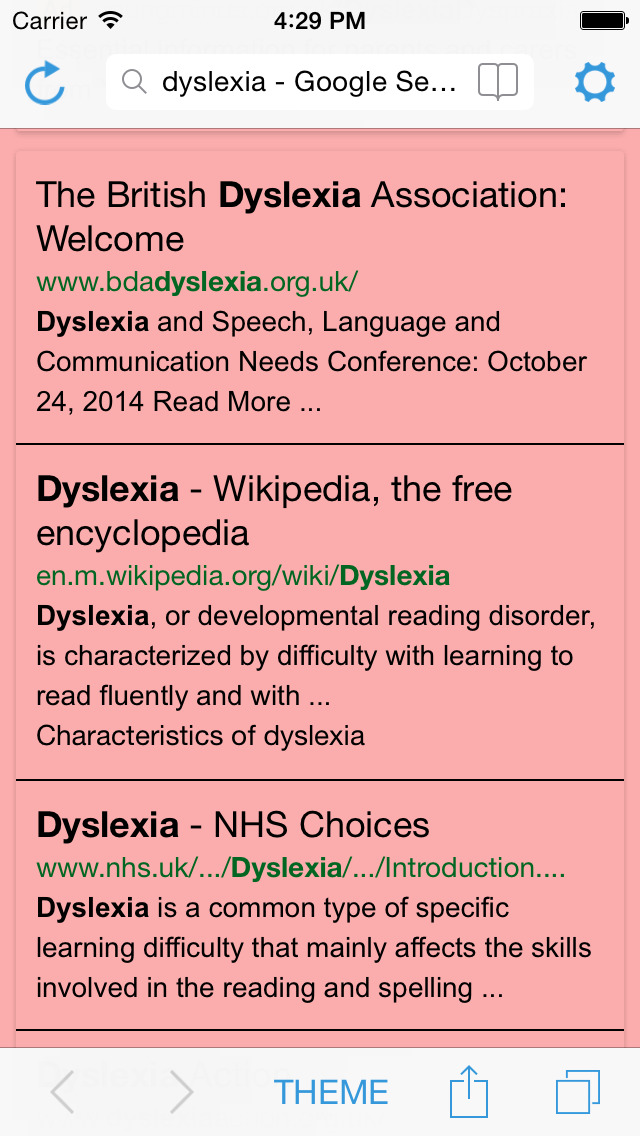Viewport: 640px width, 1136px height.
Task: Open settings via the gear icon
Action: click(594, 83)
